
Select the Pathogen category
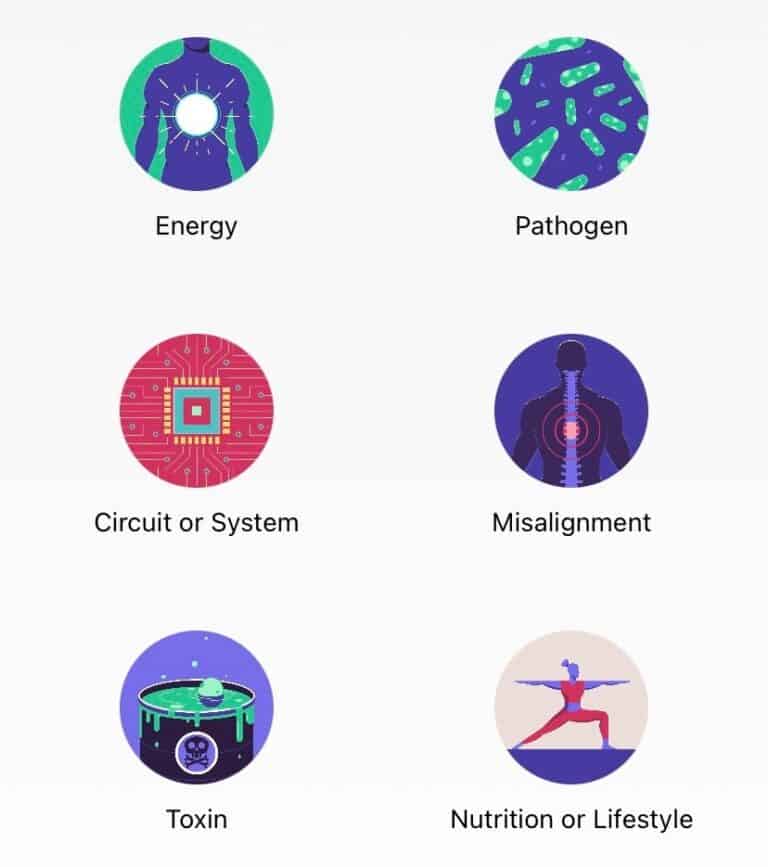[x=571, y=114]
